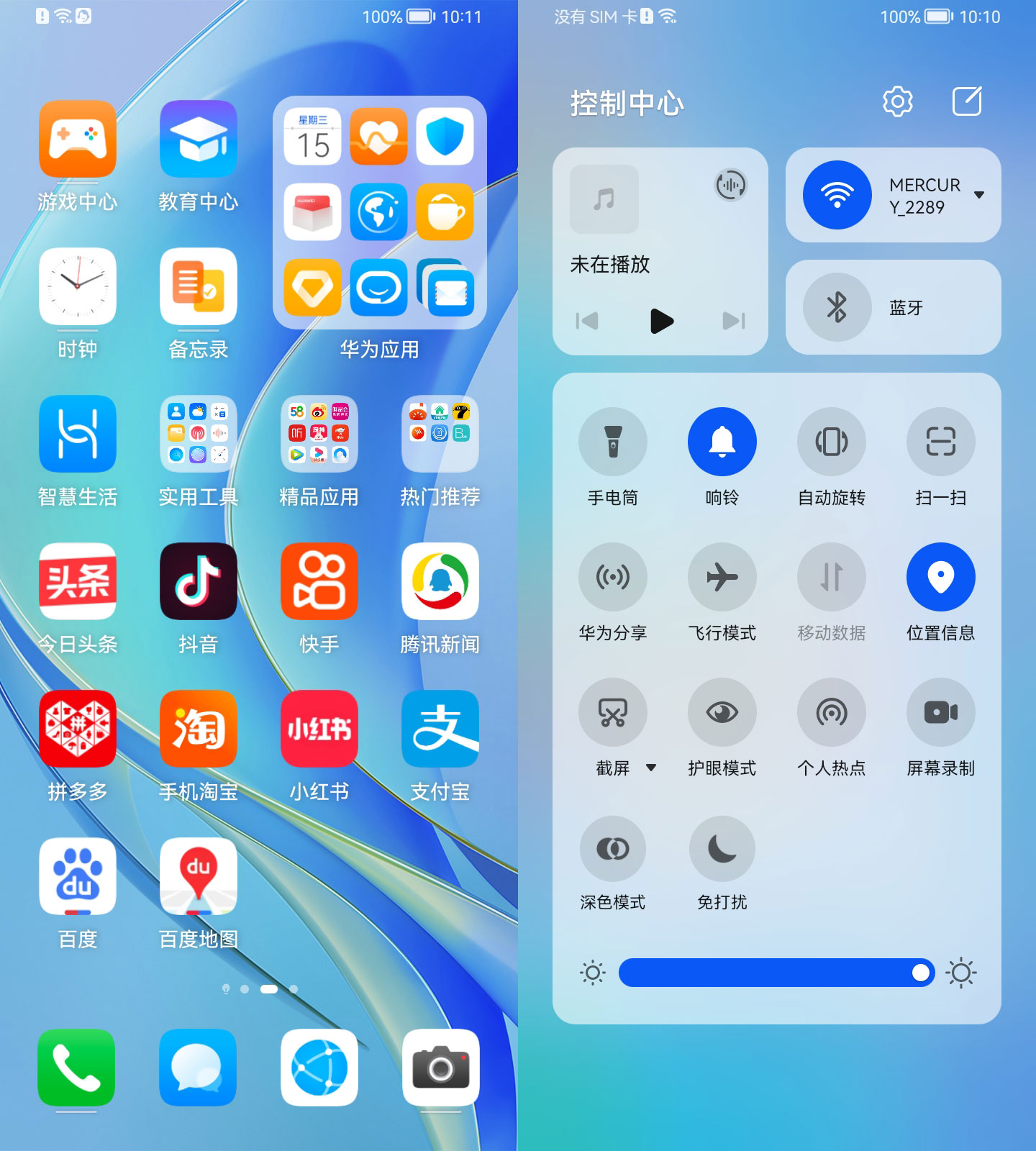Image resolution: width=1036 pixels, height=1151 pixels.
Task: Play media in the music card
Action: pyautogui.click(x=661, y=321)
